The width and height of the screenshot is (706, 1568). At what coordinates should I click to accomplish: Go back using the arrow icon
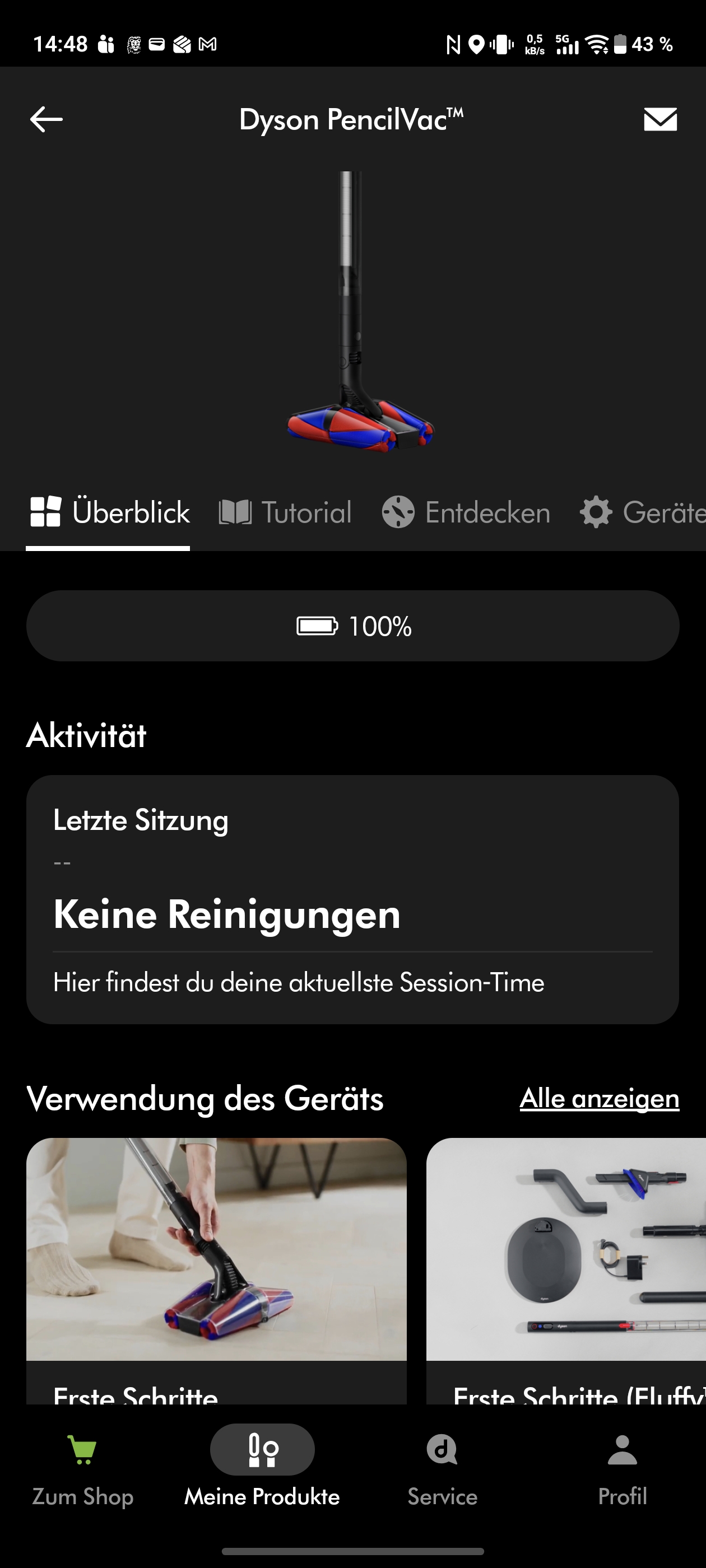[47, 119]
